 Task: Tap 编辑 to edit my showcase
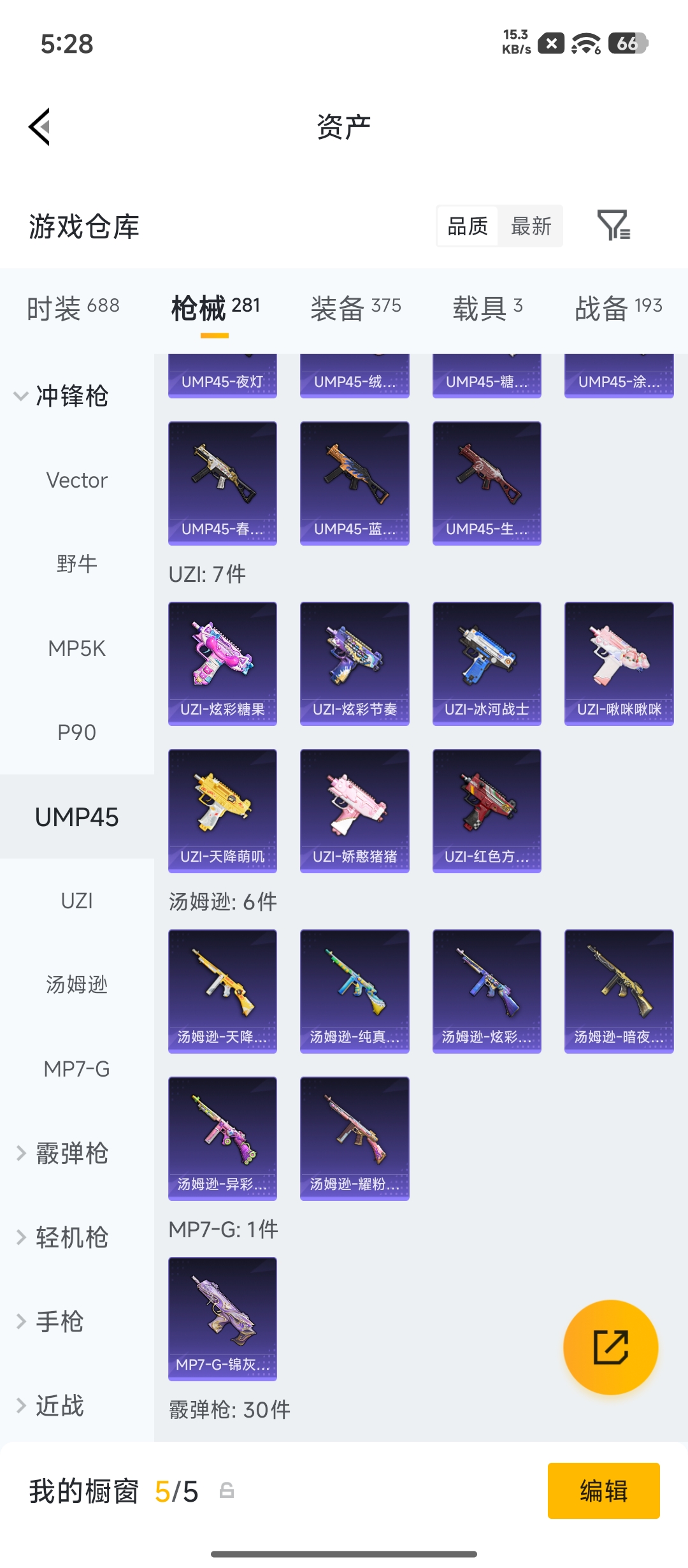pos(603,1491)
